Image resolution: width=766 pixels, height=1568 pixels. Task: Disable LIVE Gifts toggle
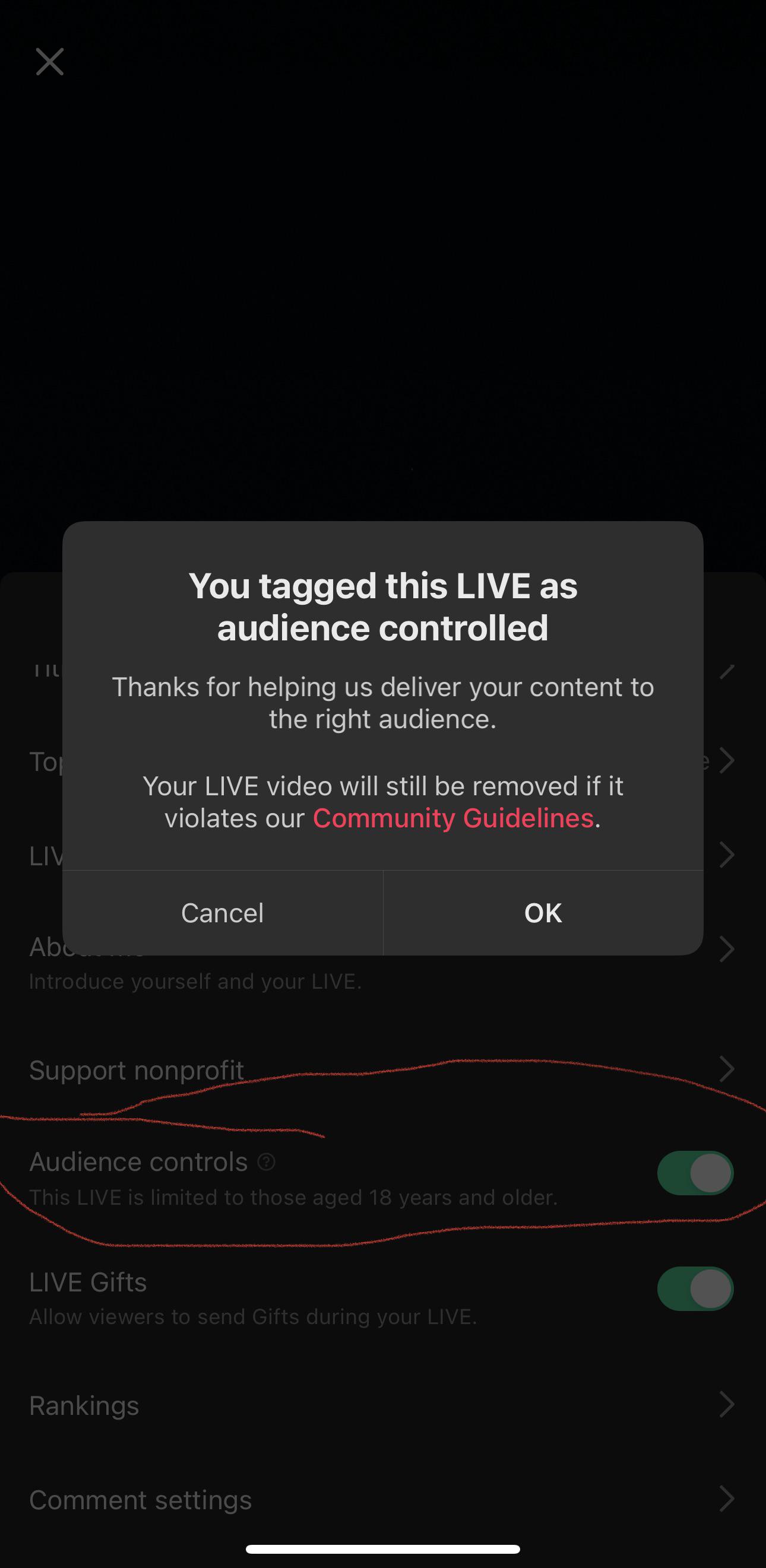click(695, 1288)
